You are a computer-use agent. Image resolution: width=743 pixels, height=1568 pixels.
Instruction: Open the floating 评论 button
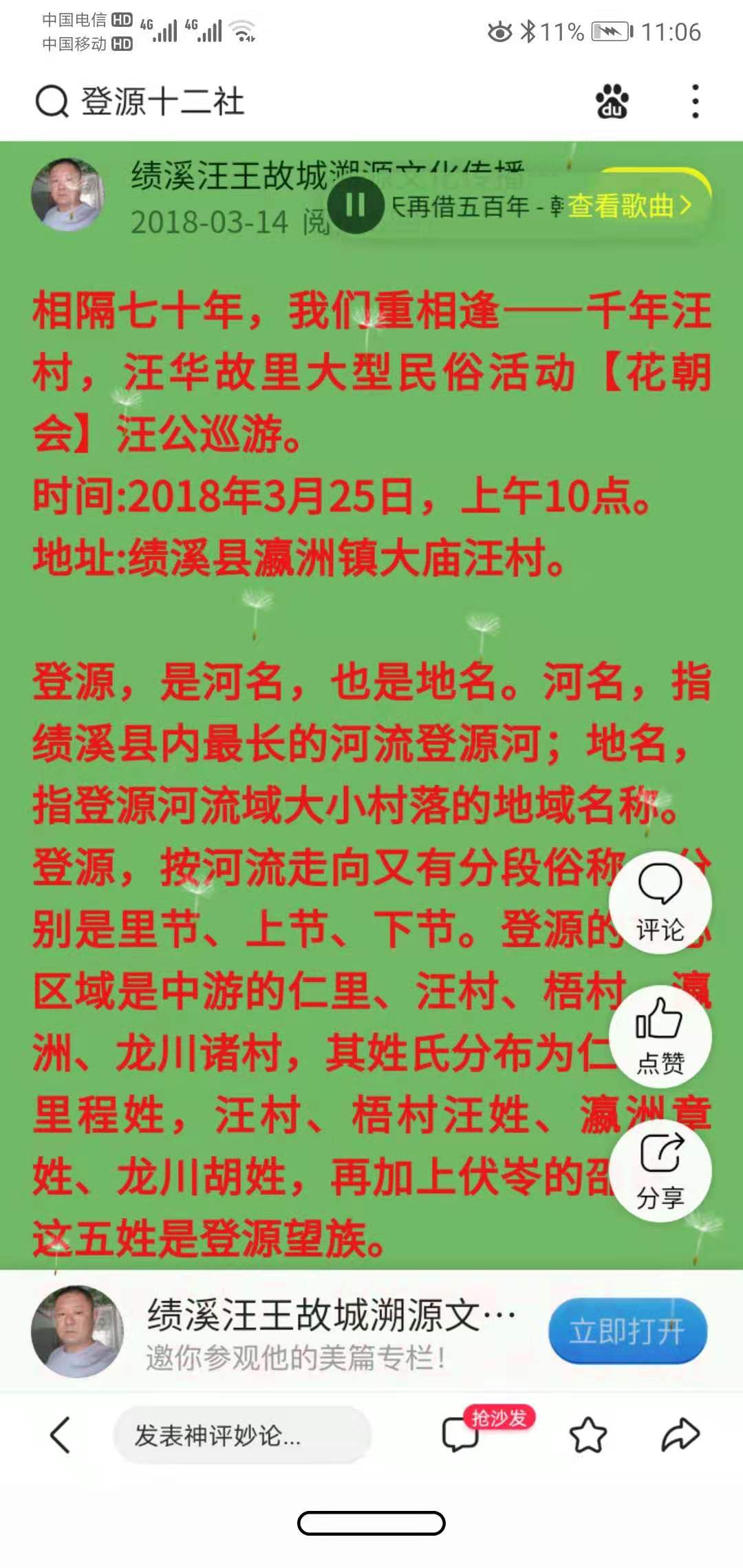click(660, 902)
